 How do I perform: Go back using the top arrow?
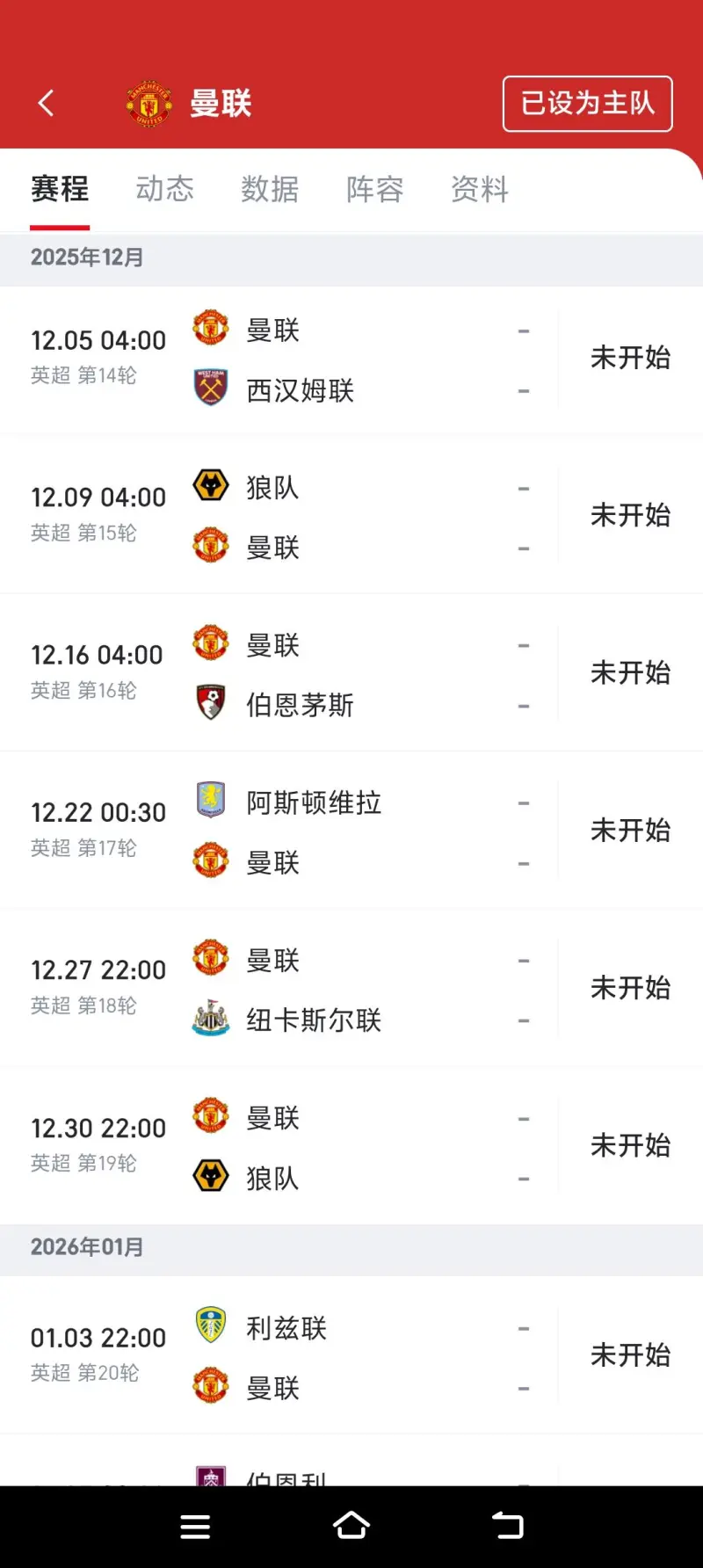coord(47,104)
